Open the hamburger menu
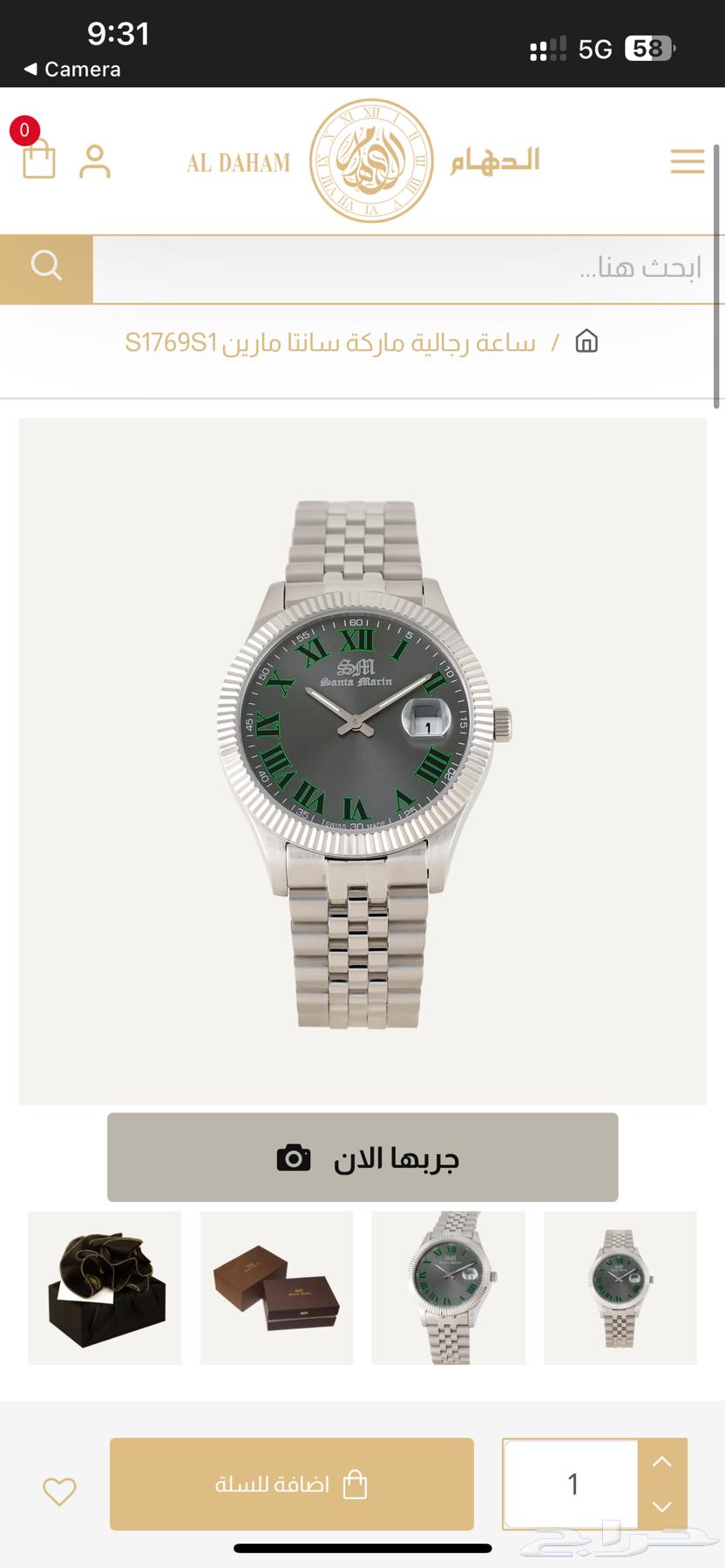 [687, 161]
